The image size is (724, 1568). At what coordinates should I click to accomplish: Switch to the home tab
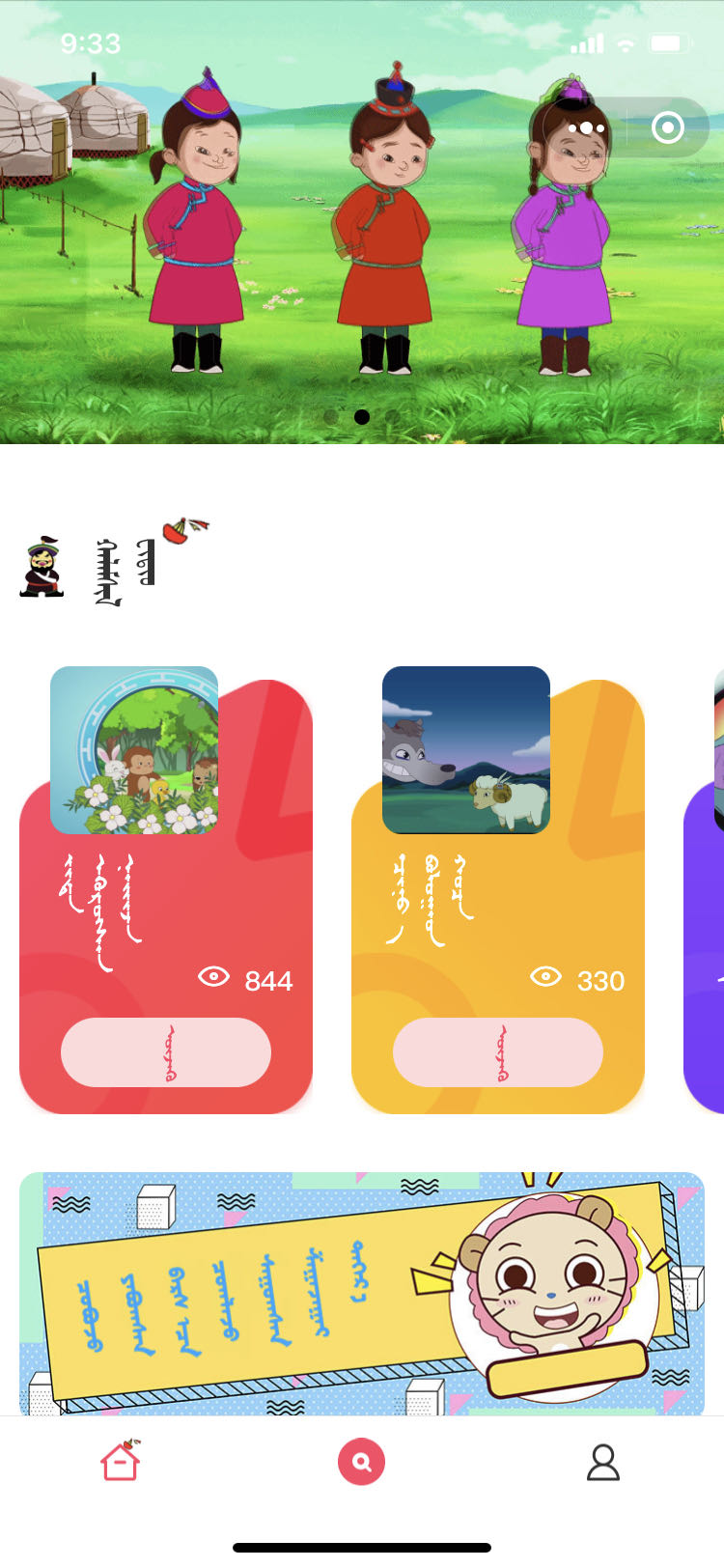point(121,1462)
